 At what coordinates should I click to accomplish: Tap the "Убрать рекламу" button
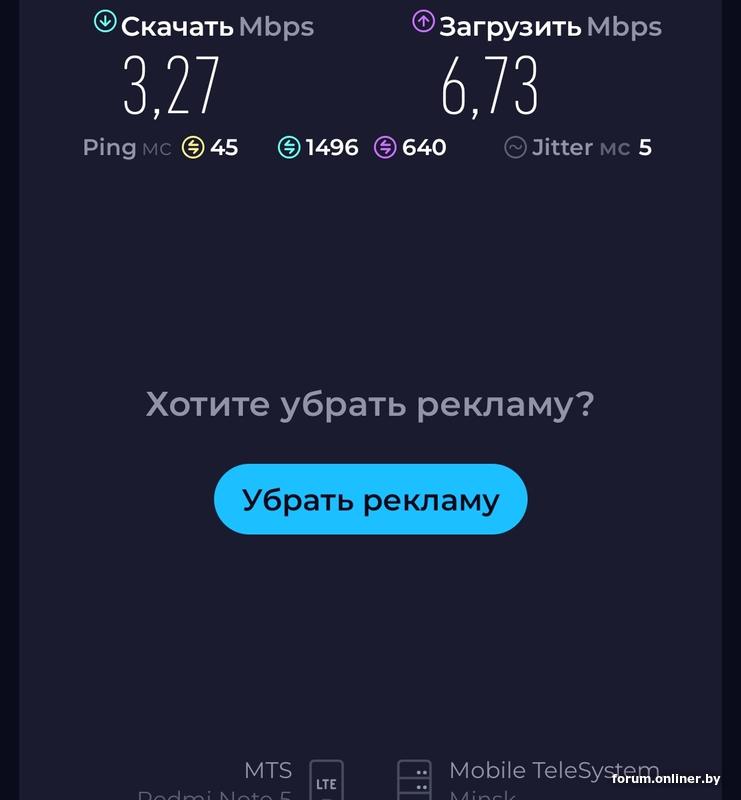[370, 499]
